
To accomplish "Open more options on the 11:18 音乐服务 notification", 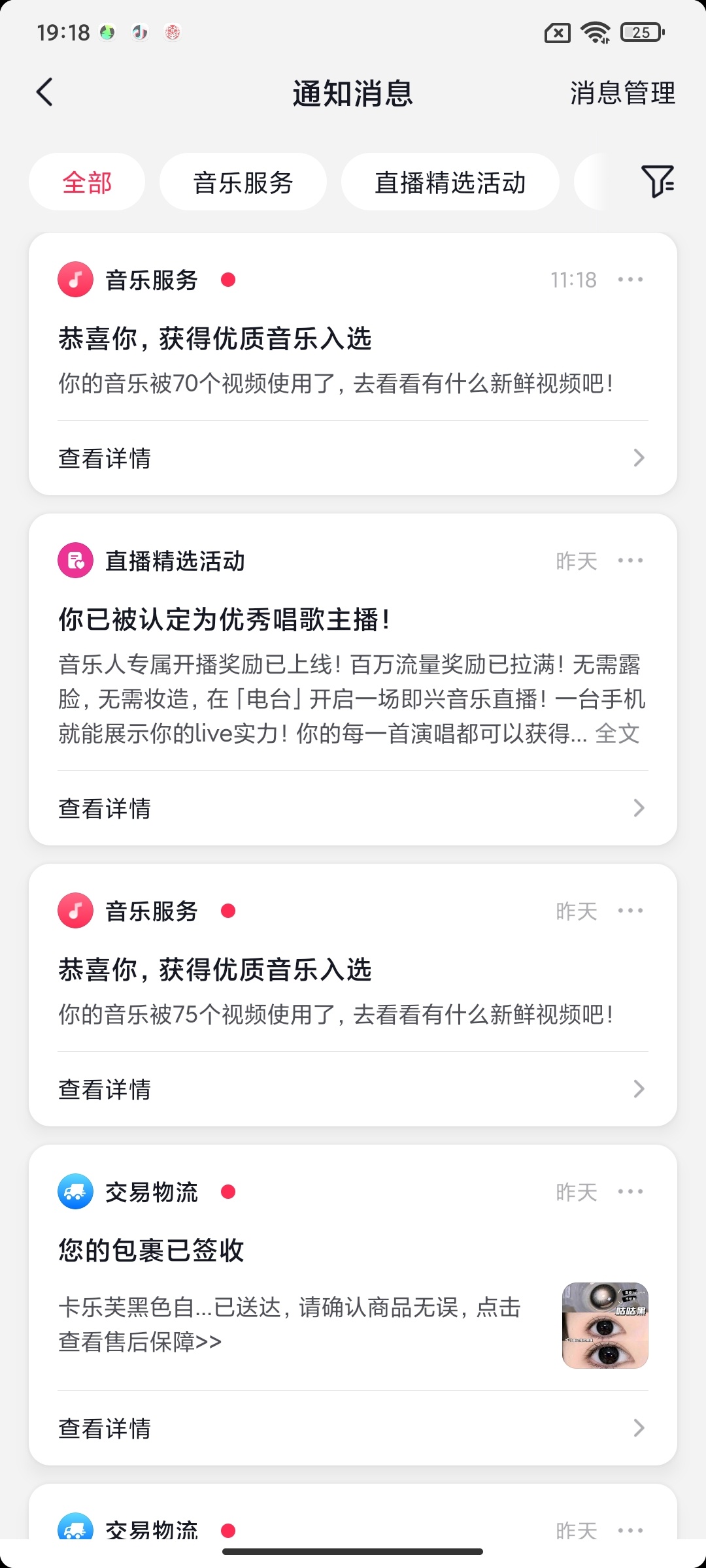I will [630, 280].
